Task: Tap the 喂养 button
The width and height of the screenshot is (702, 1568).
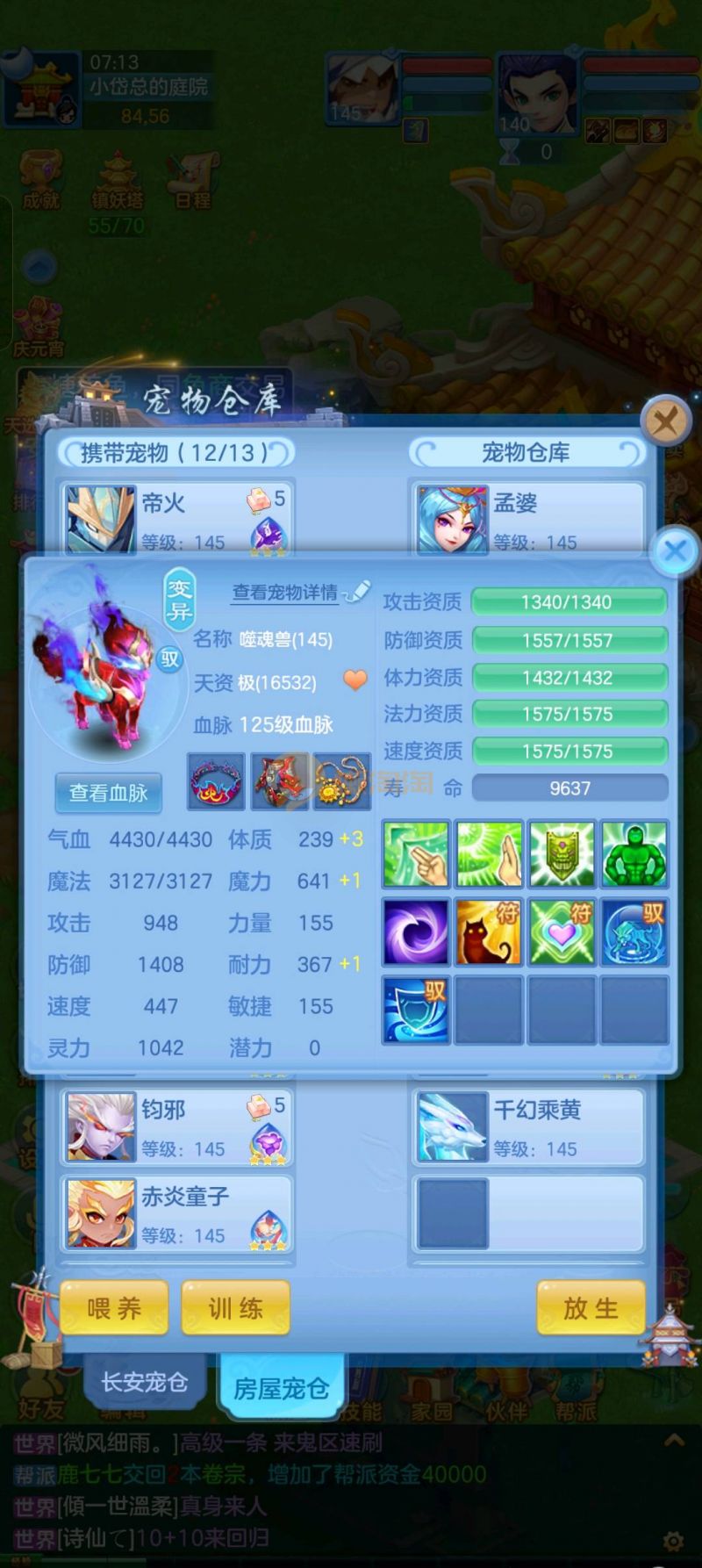Action: click(113, 1308)
